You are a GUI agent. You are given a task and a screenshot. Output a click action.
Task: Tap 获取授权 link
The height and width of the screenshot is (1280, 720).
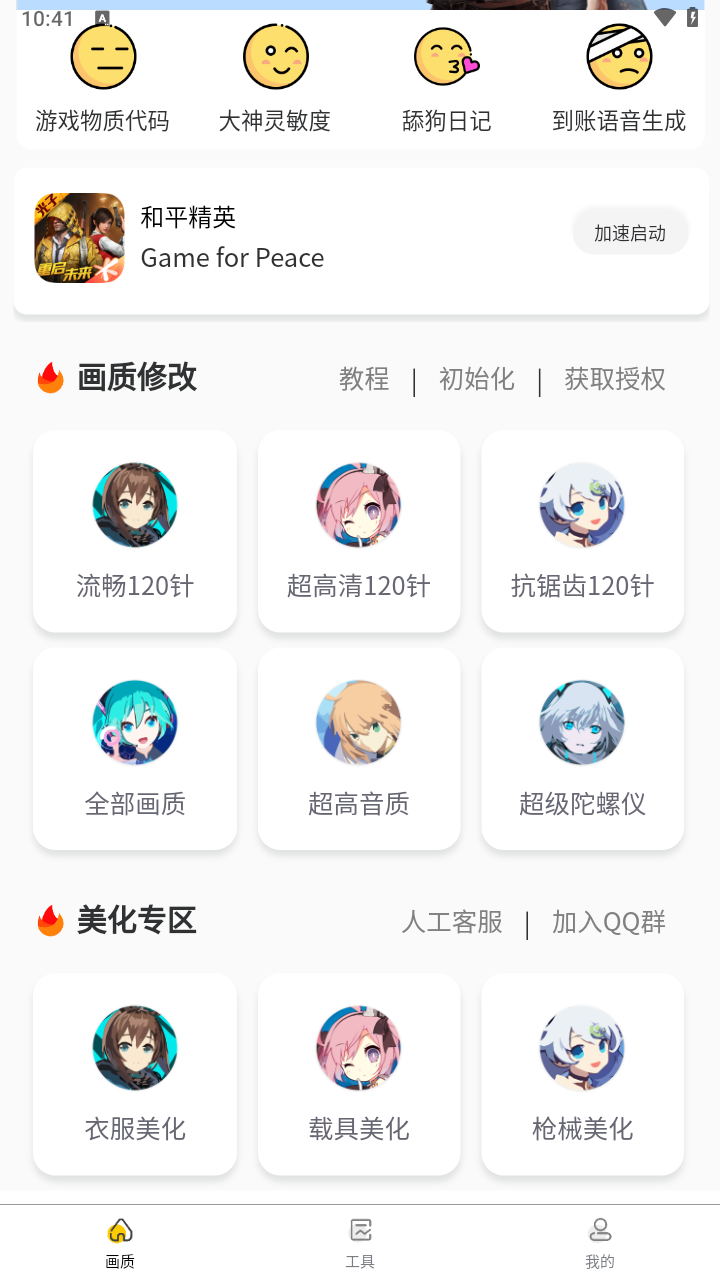[614, 379]
